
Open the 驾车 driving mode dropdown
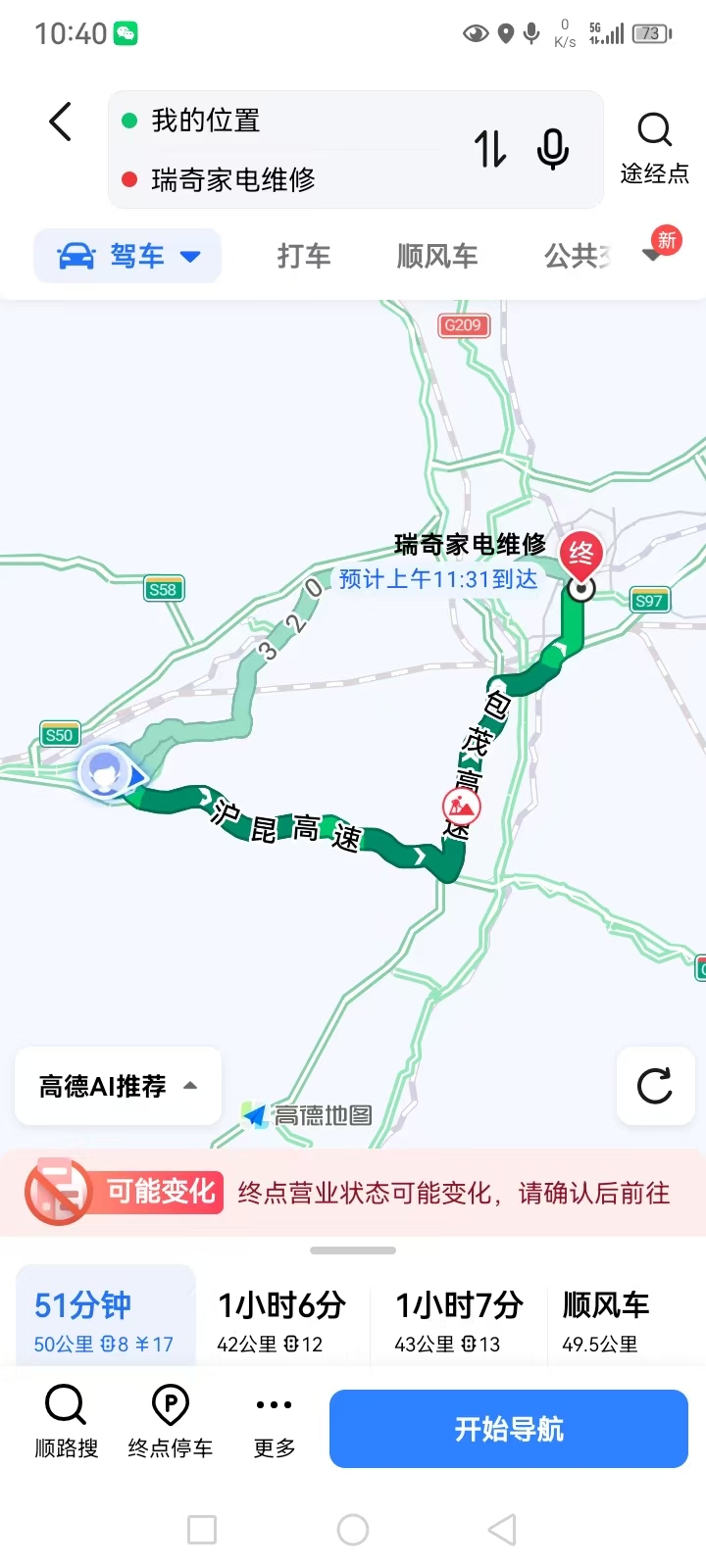click(x=128, y=257)
